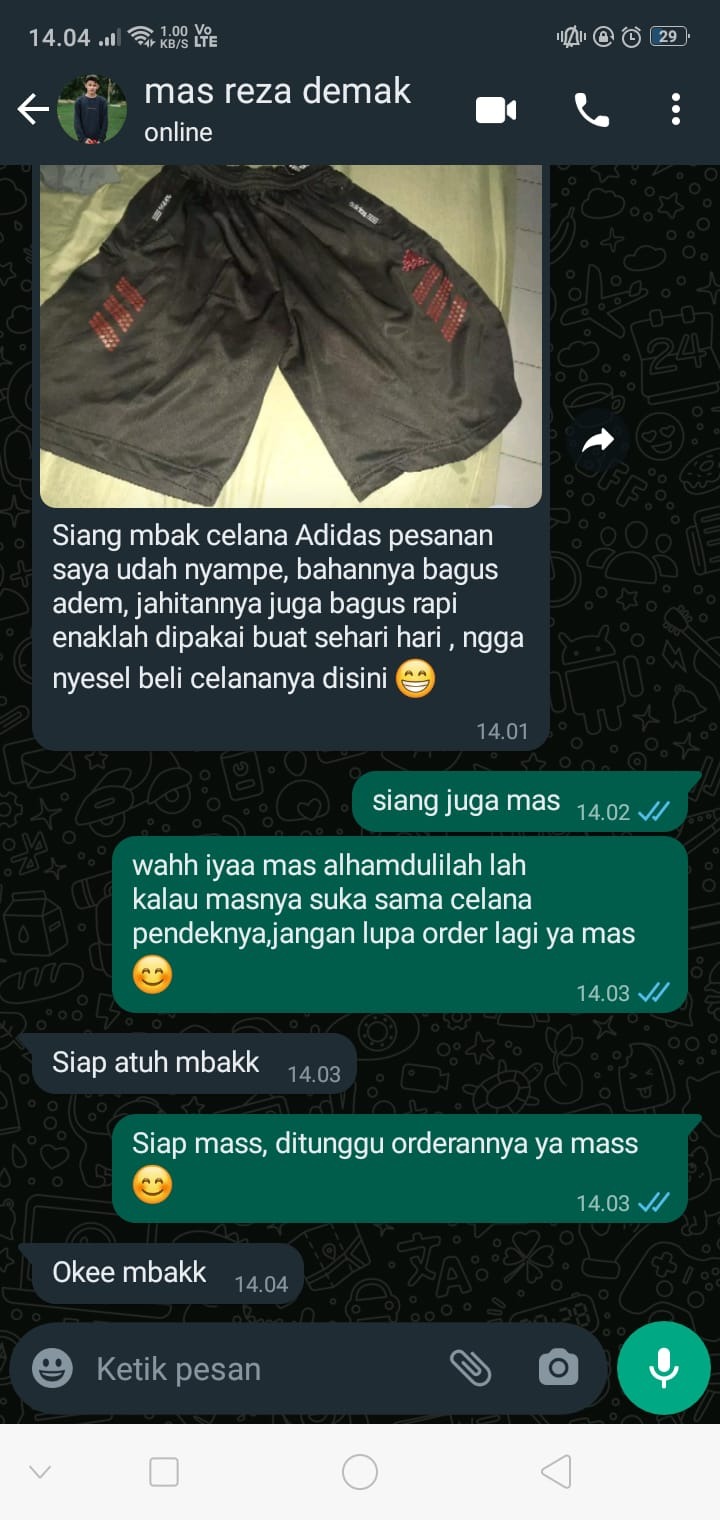Open the emoji picker

[x=52, y=1368]
